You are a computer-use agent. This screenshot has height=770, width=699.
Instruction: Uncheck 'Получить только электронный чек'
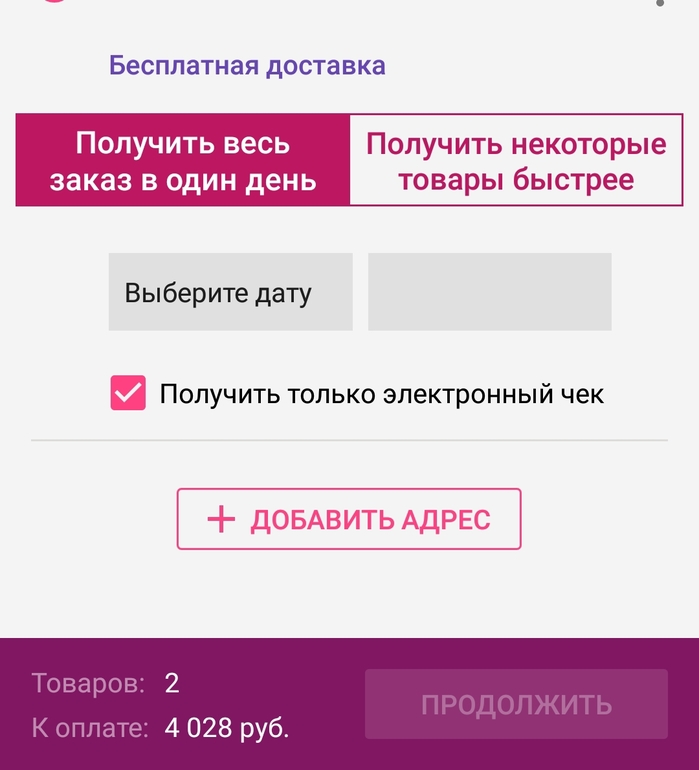tap(128, 394)
